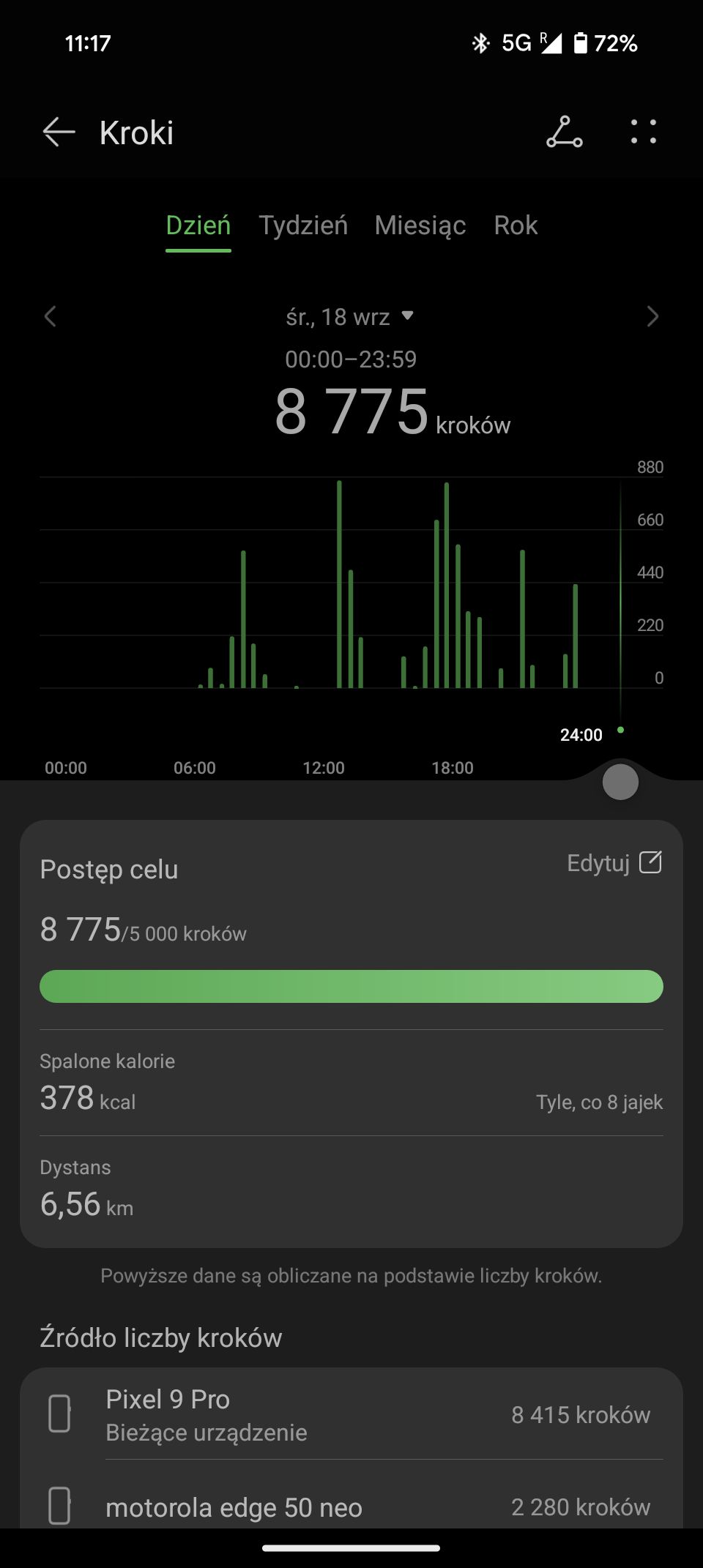Tap the gray chart time handle
The image size is (703, 1568).
tap(620, 782)
